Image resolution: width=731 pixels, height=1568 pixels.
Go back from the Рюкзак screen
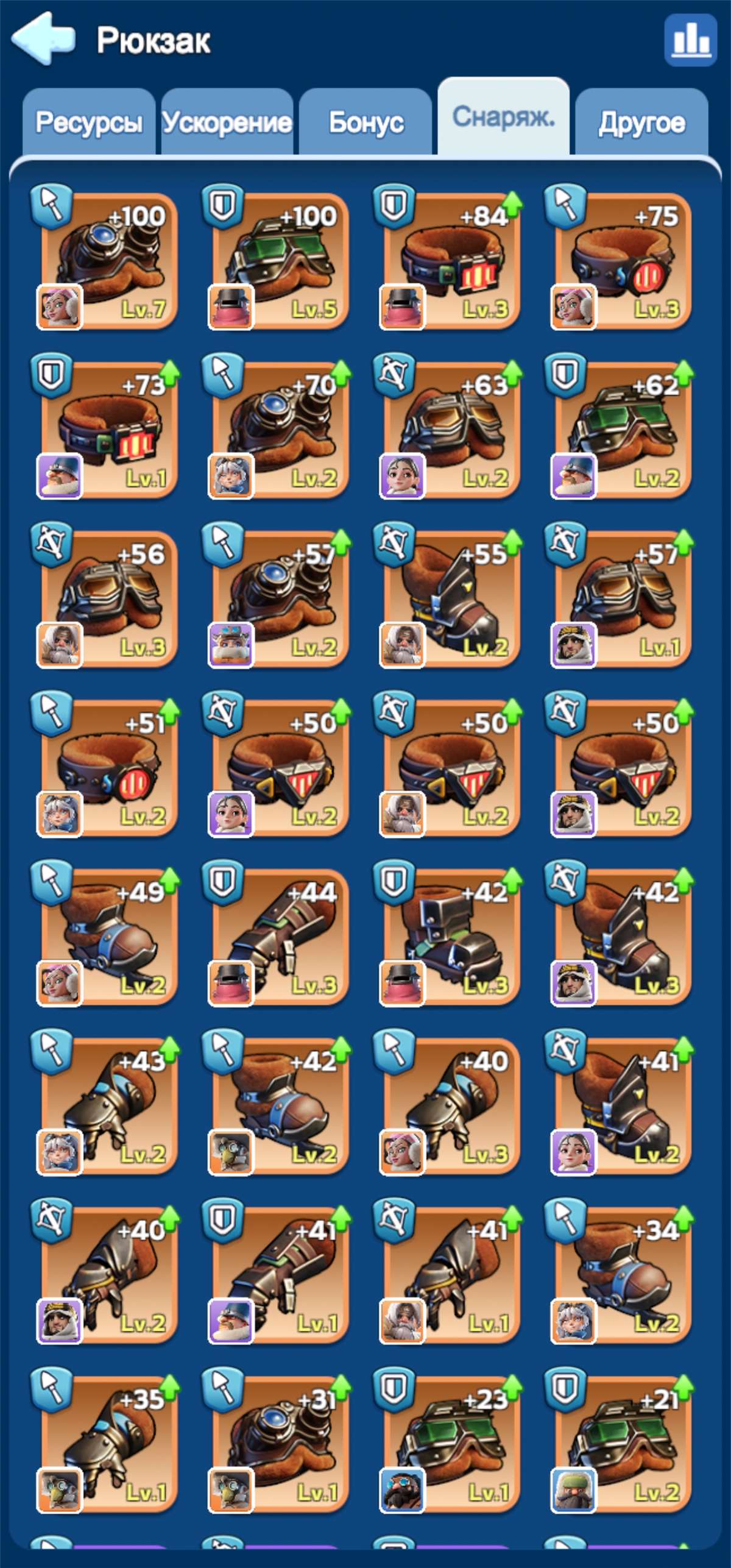[x=43, y=39]
